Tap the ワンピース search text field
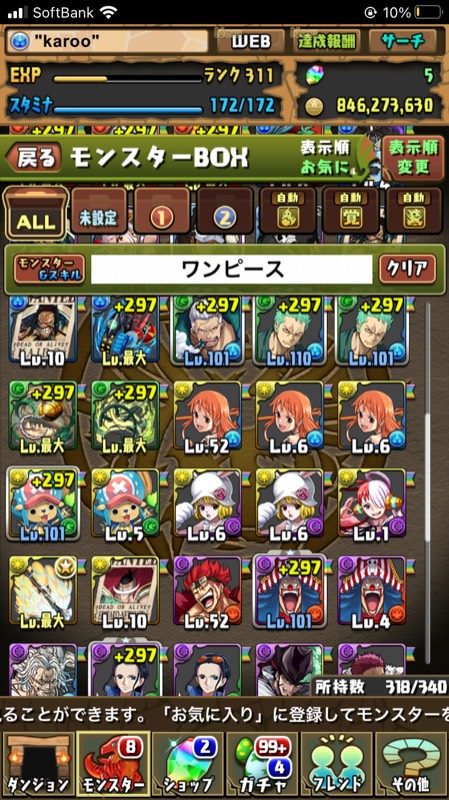449x800 pixels. (232, 269)
